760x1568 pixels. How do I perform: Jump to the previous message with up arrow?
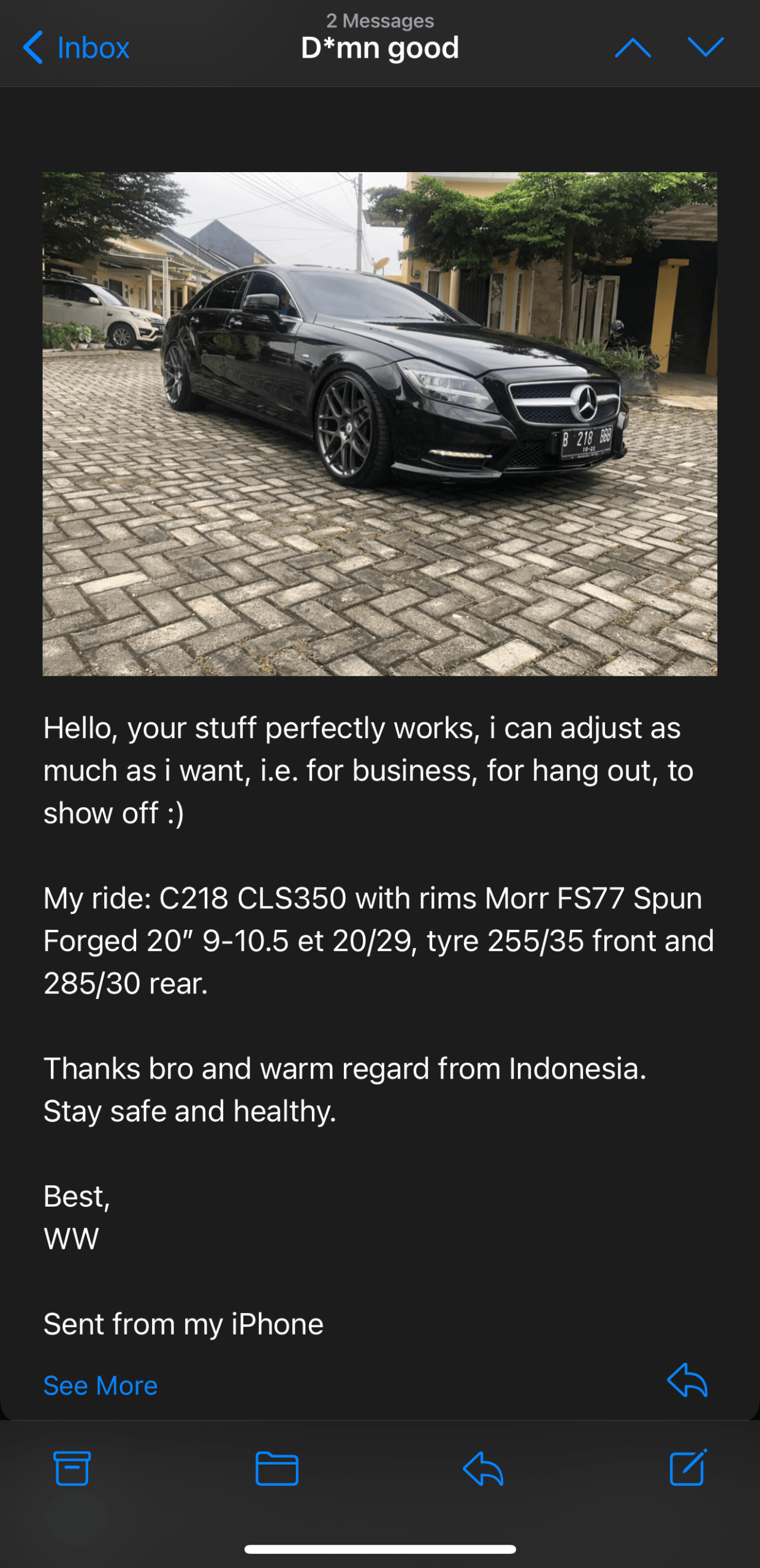633,48
